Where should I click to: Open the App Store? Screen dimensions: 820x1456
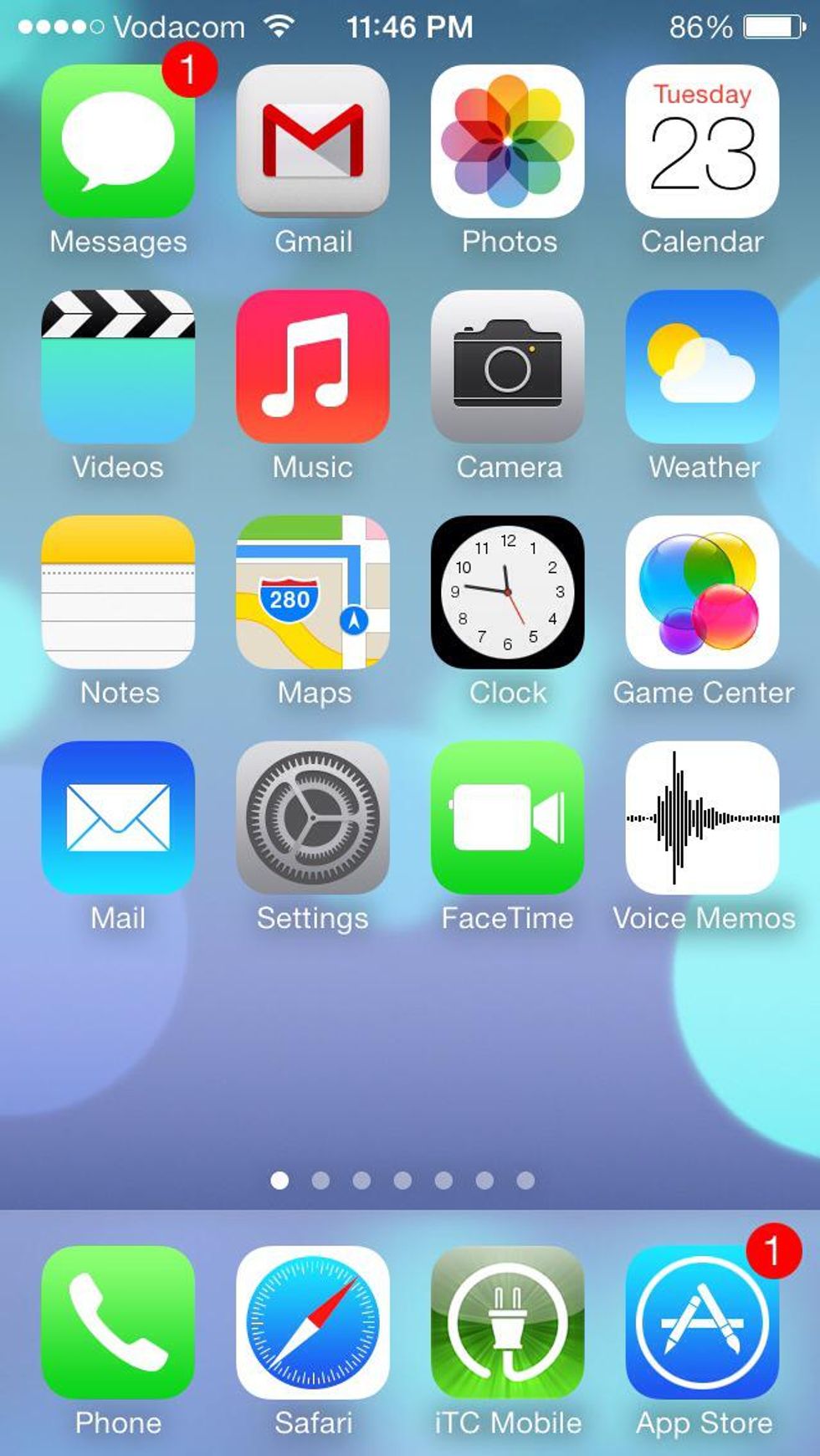(x=702, y=1322)
